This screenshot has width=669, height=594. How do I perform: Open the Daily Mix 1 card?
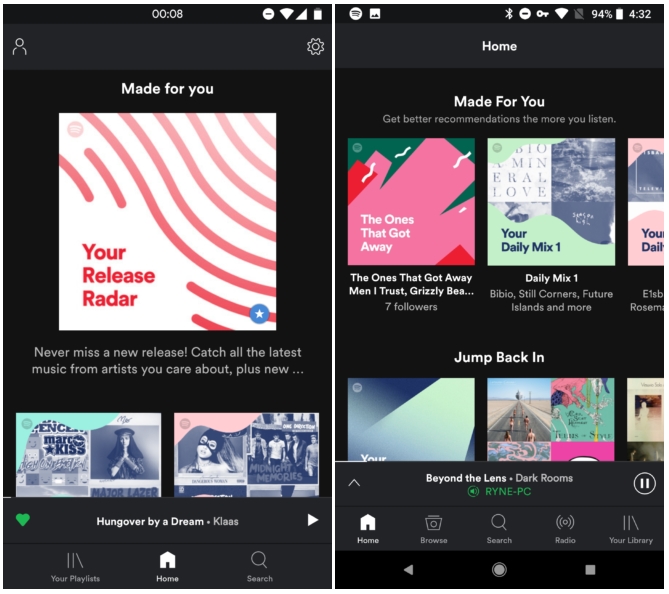coord(551,201)
